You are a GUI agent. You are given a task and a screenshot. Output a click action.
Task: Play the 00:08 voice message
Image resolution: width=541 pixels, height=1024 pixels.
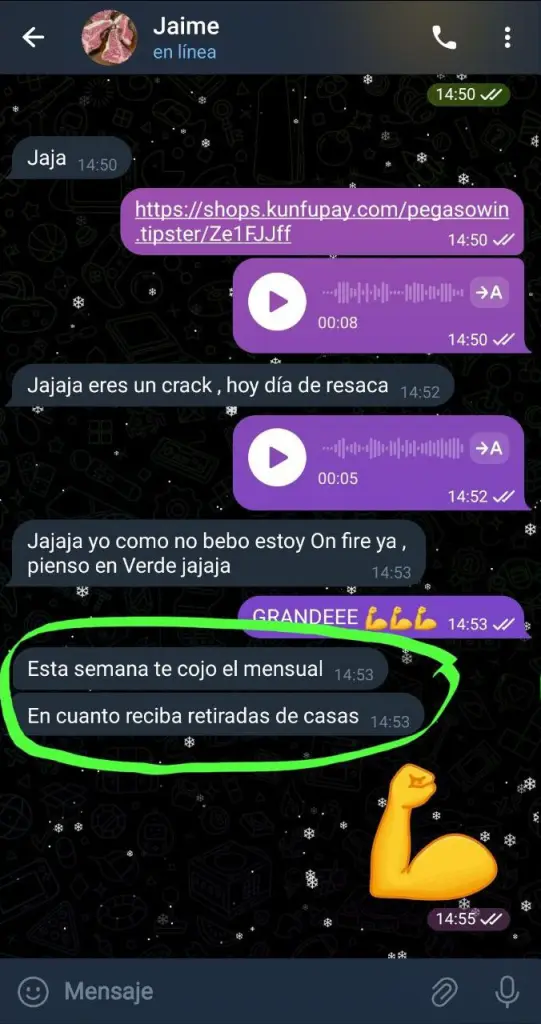pyautogui.click(x=278, y=302)
